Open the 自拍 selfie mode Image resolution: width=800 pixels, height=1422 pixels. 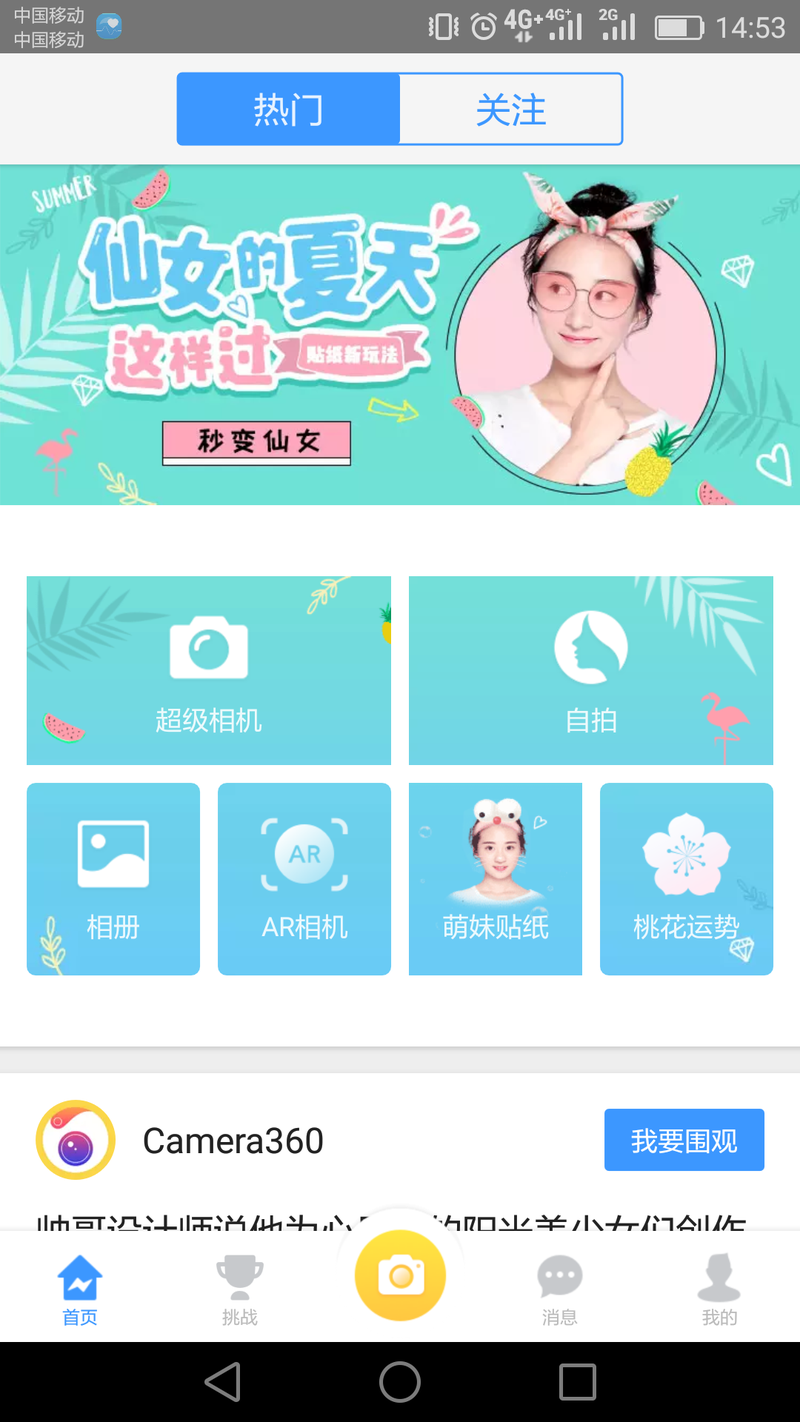point(591,670)
